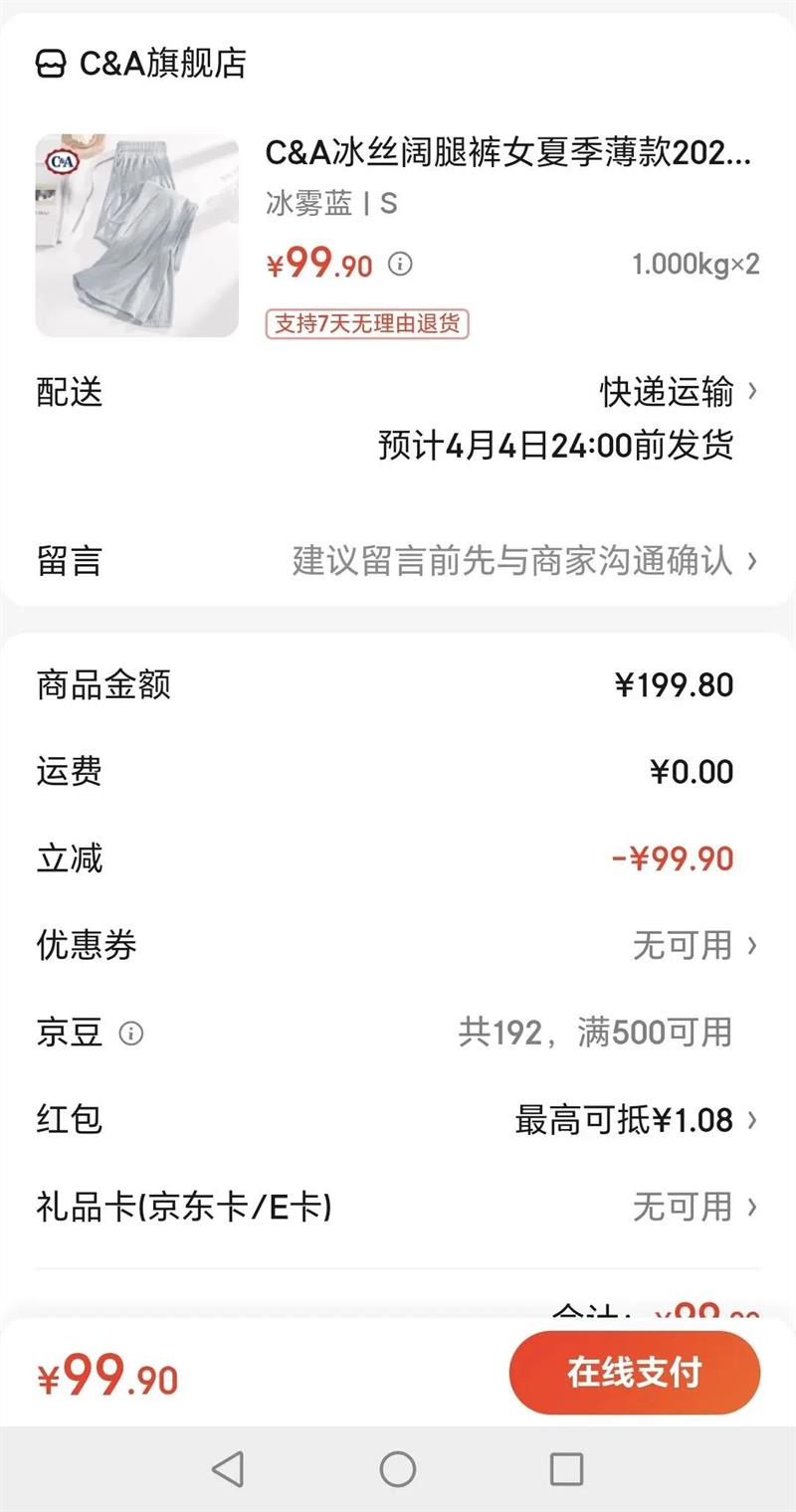This screenshot has width=796, height=1512.
Task: Open the C&A冰丝阔腿裤 product thumbnail
Action: [136, 236]
